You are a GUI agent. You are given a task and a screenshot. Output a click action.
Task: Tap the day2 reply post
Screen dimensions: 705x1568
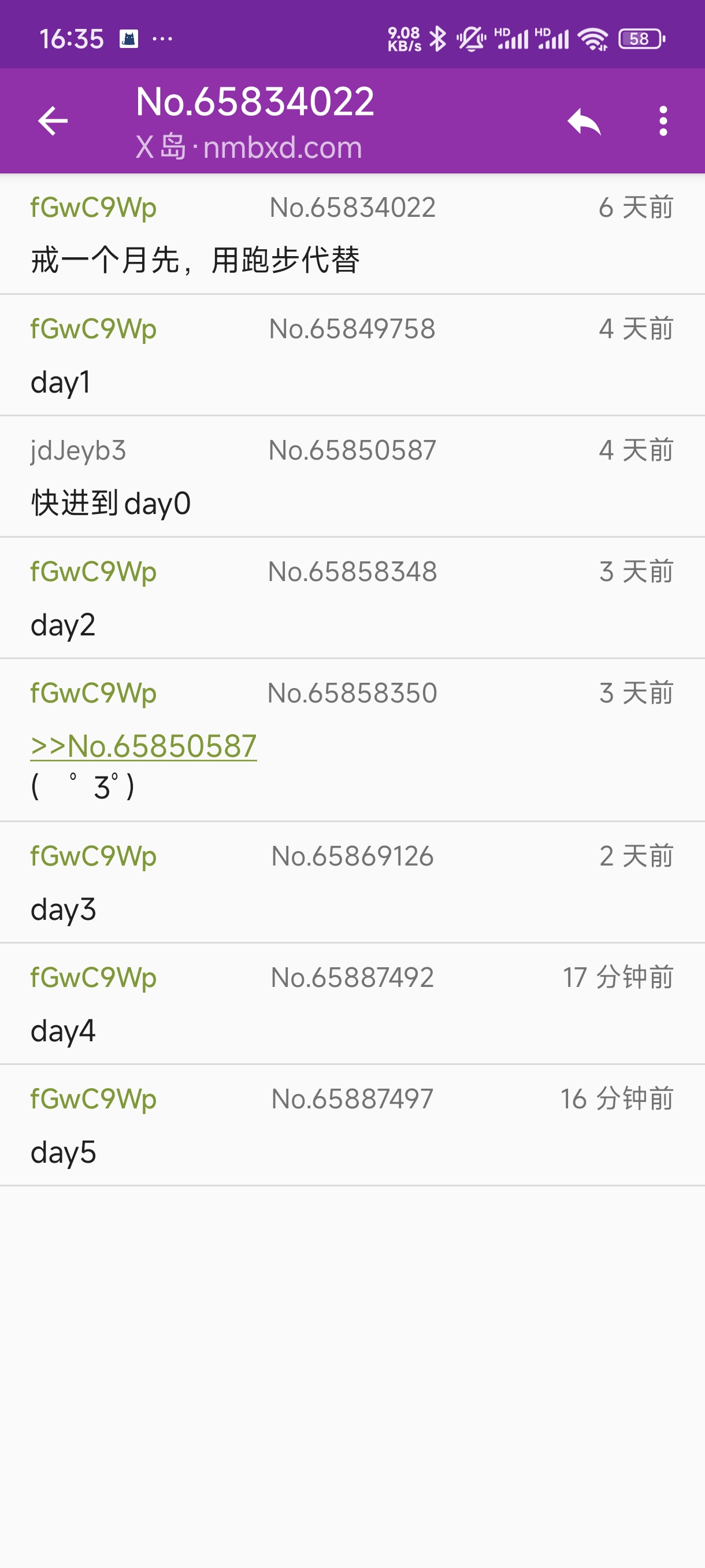[63, 625]
